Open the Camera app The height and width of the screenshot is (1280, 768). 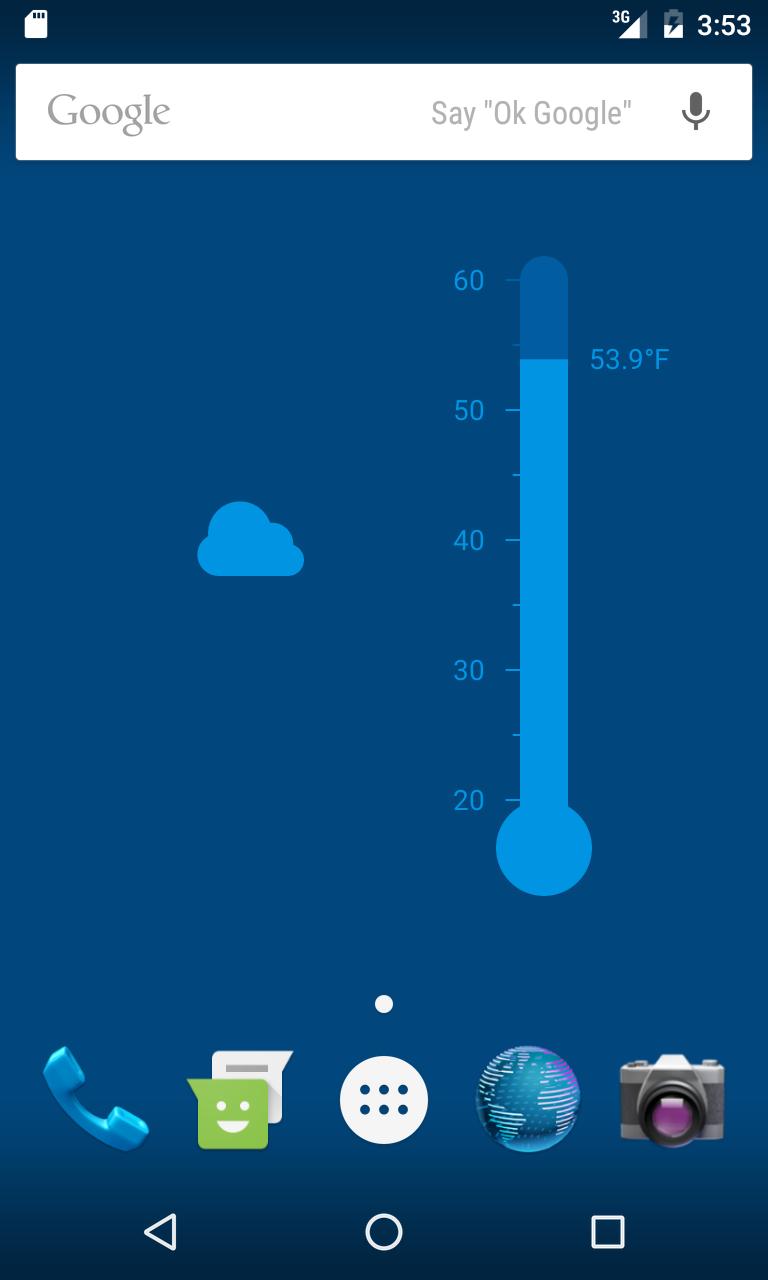tap(671, 1098)
